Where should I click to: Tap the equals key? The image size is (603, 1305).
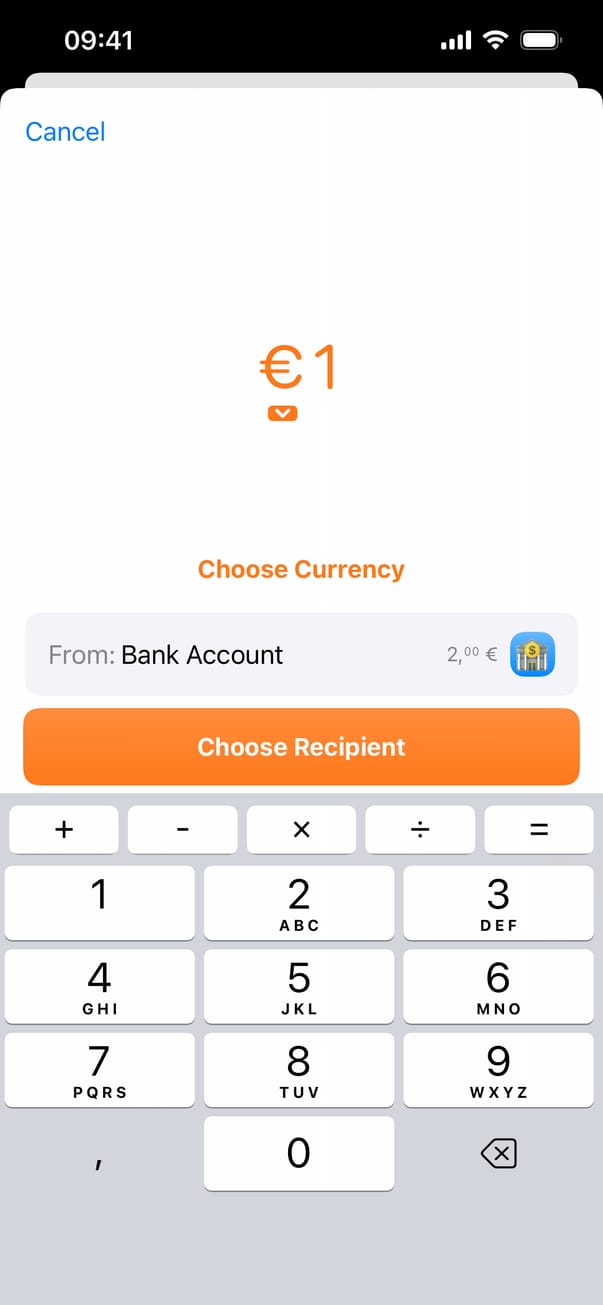pyautogui.click(x=539, y=829)
